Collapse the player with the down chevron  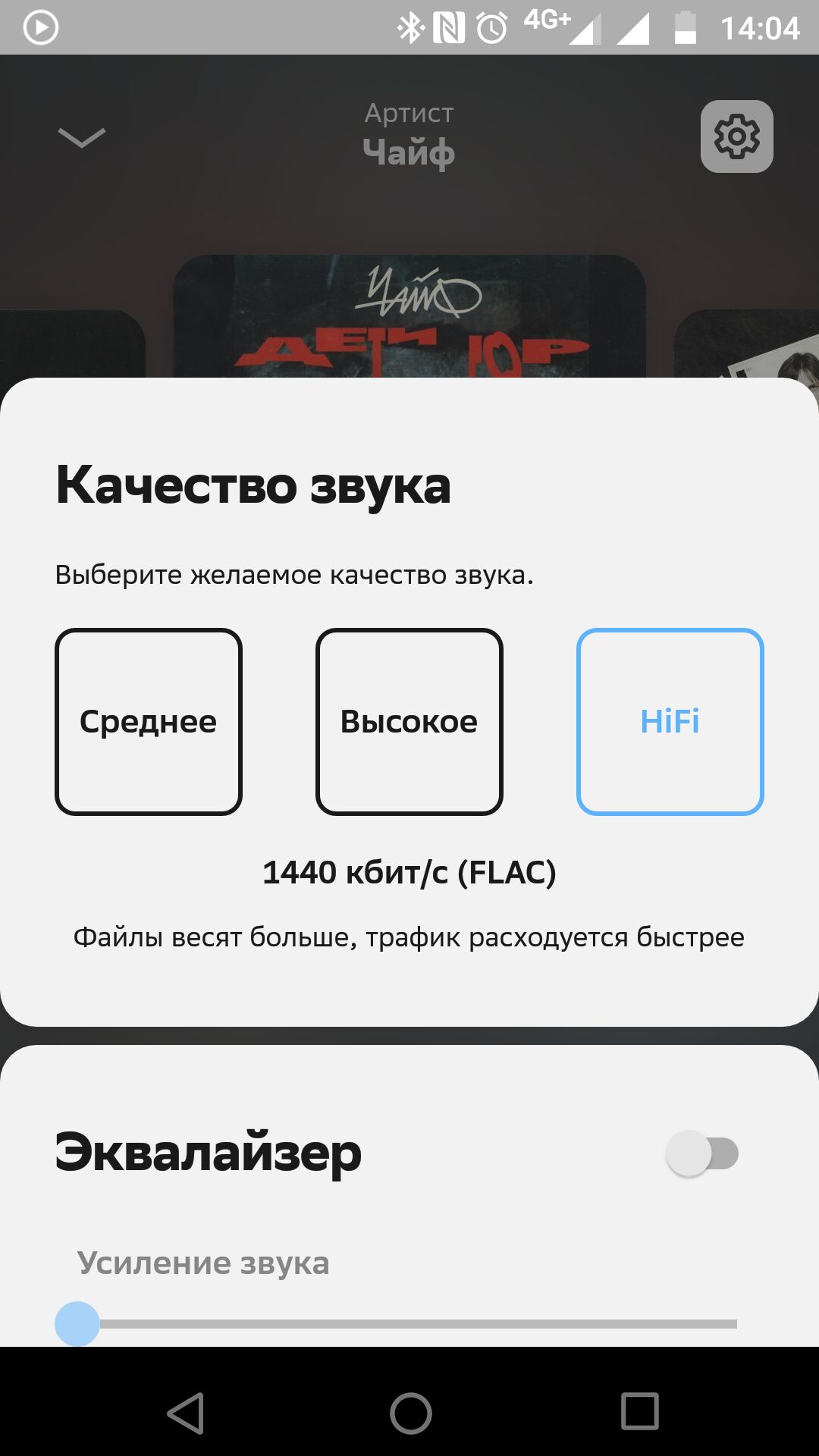point(82,137)
